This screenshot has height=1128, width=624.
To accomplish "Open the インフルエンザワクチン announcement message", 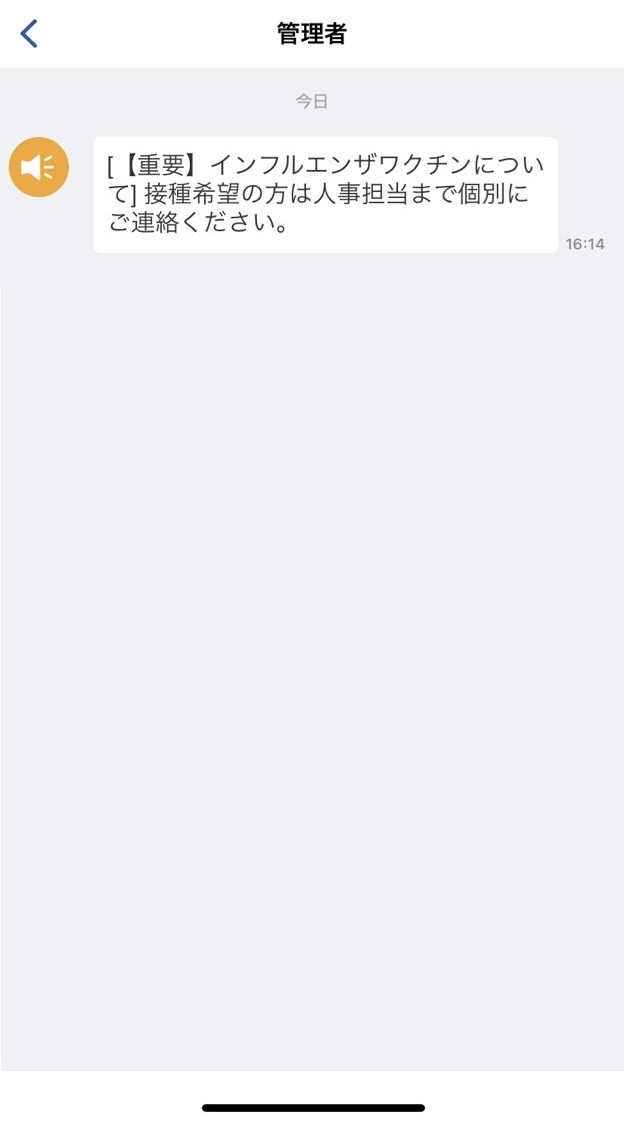I will [x=325, y=195].
